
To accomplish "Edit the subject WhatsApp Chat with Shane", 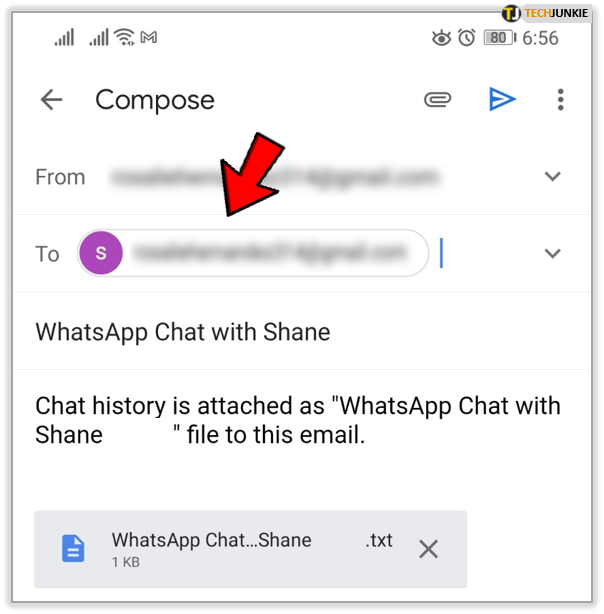I will pos(183,331).
